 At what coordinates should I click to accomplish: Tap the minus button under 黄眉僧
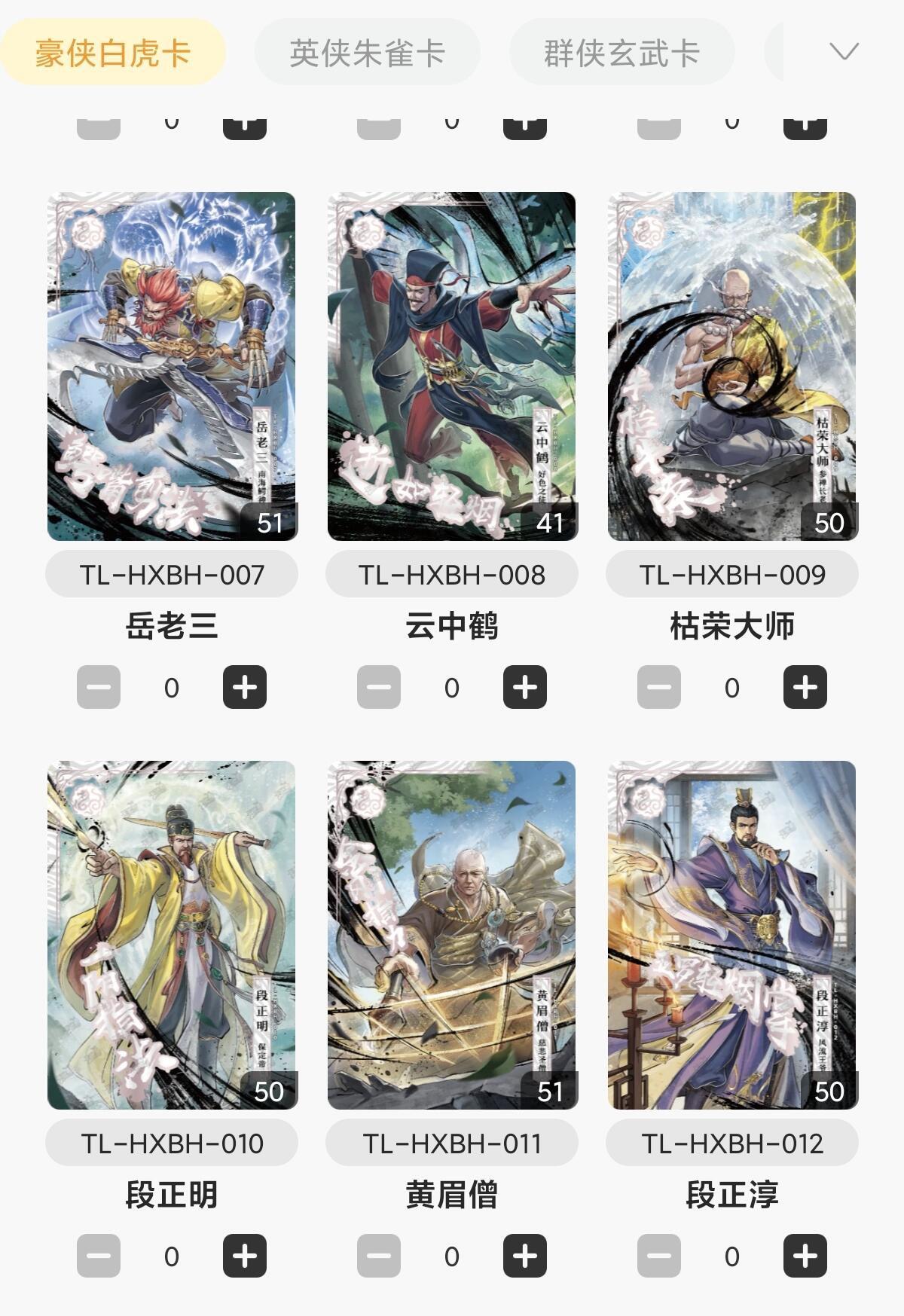click(x=379, y=1256)
